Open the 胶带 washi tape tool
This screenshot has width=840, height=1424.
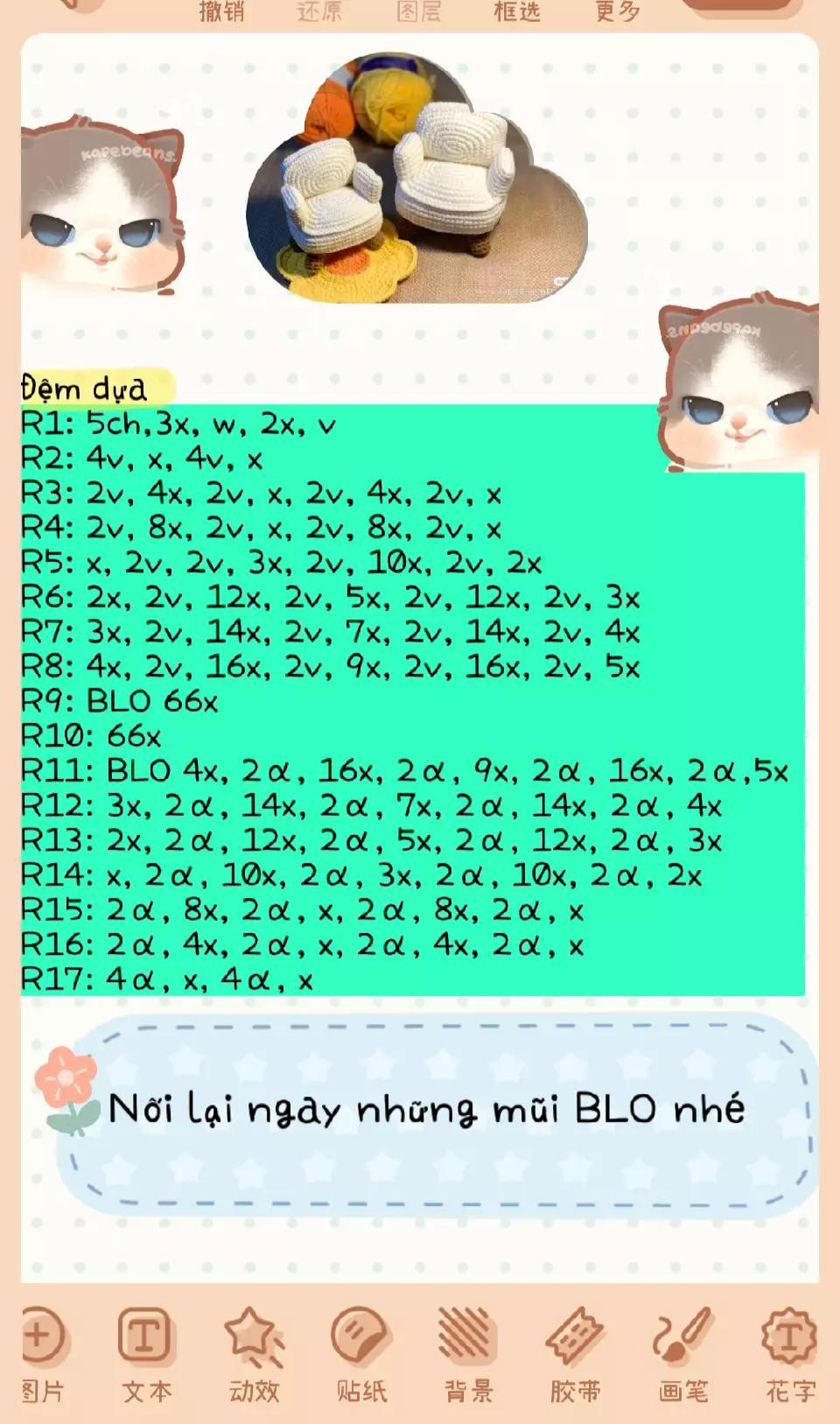575,1352
